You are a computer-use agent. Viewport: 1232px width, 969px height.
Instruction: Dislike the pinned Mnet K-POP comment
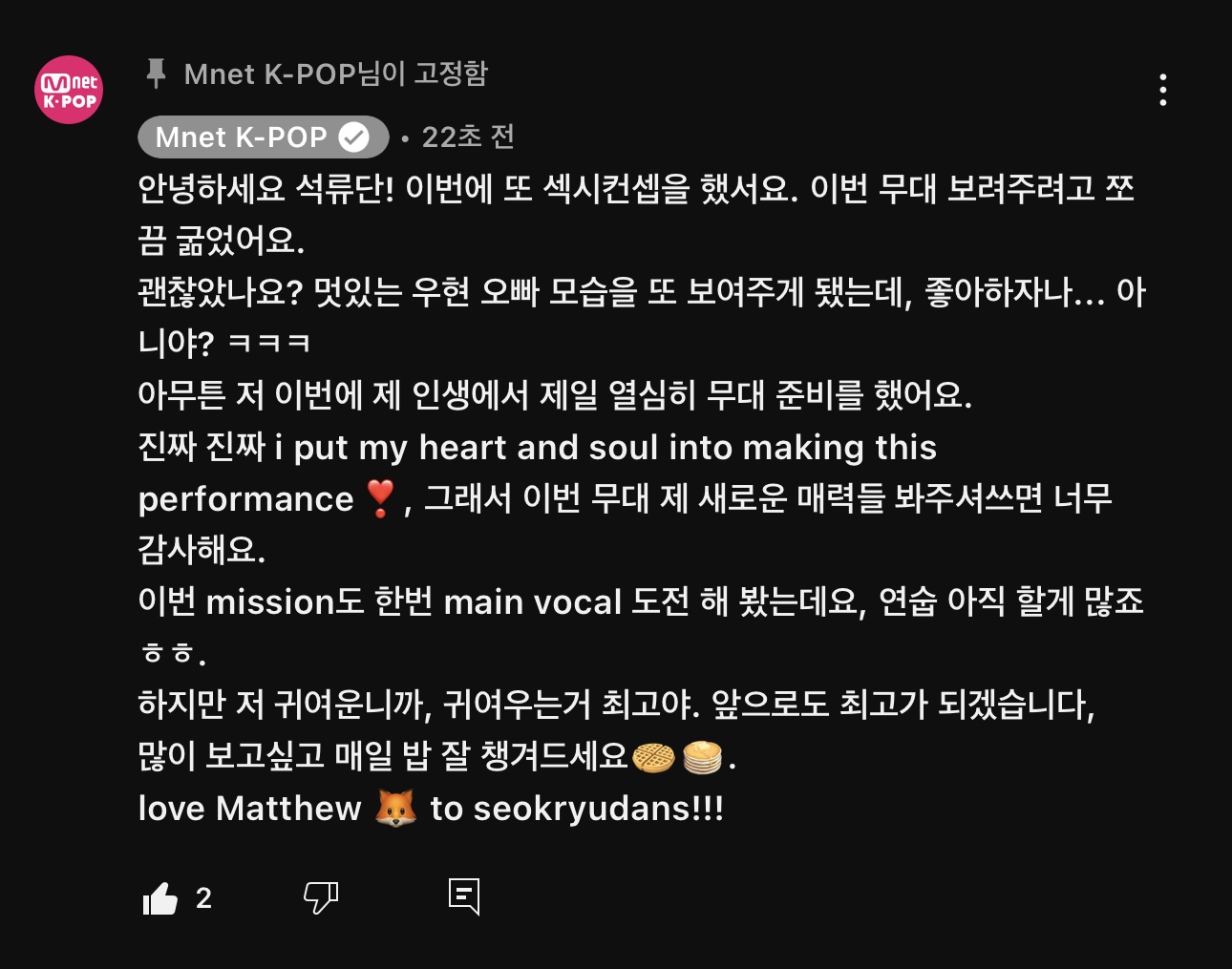pos(321,897)
